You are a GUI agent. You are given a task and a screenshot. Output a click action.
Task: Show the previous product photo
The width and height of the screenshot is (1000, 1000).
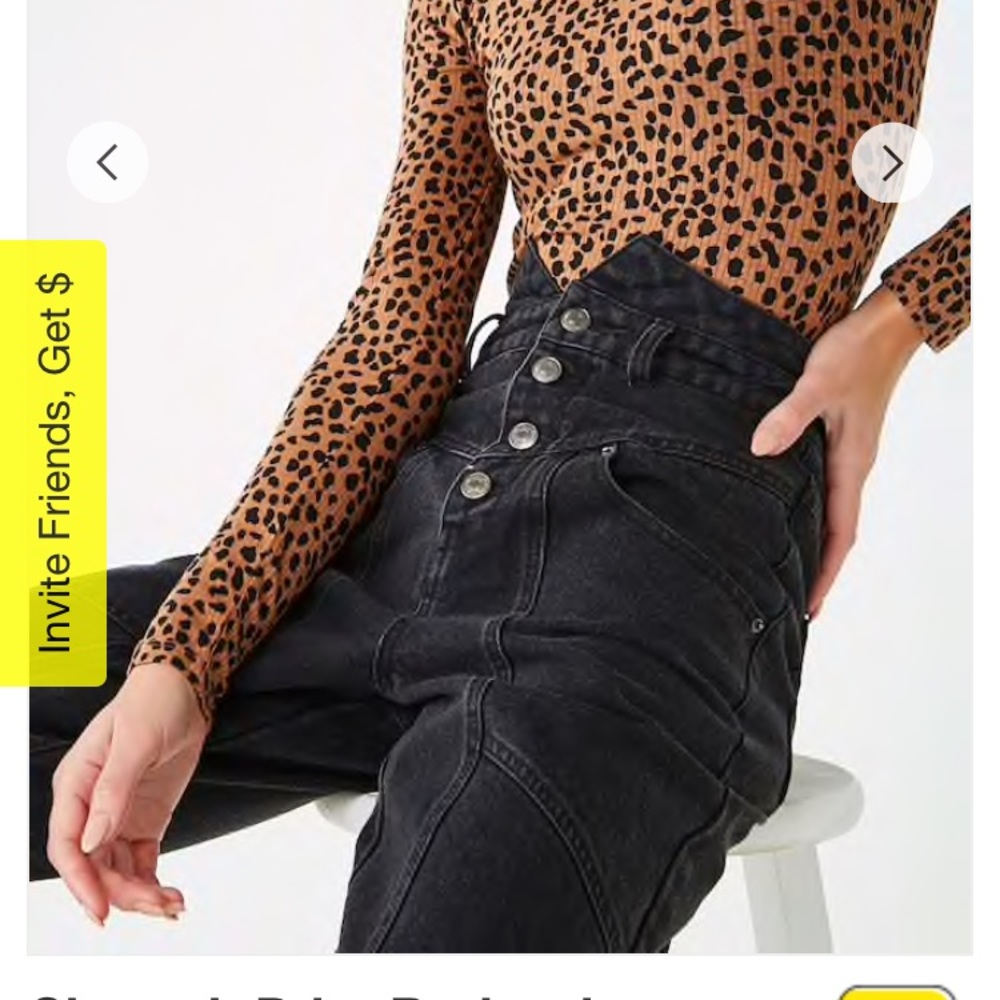pyautogui.click(x=107, y=162)
